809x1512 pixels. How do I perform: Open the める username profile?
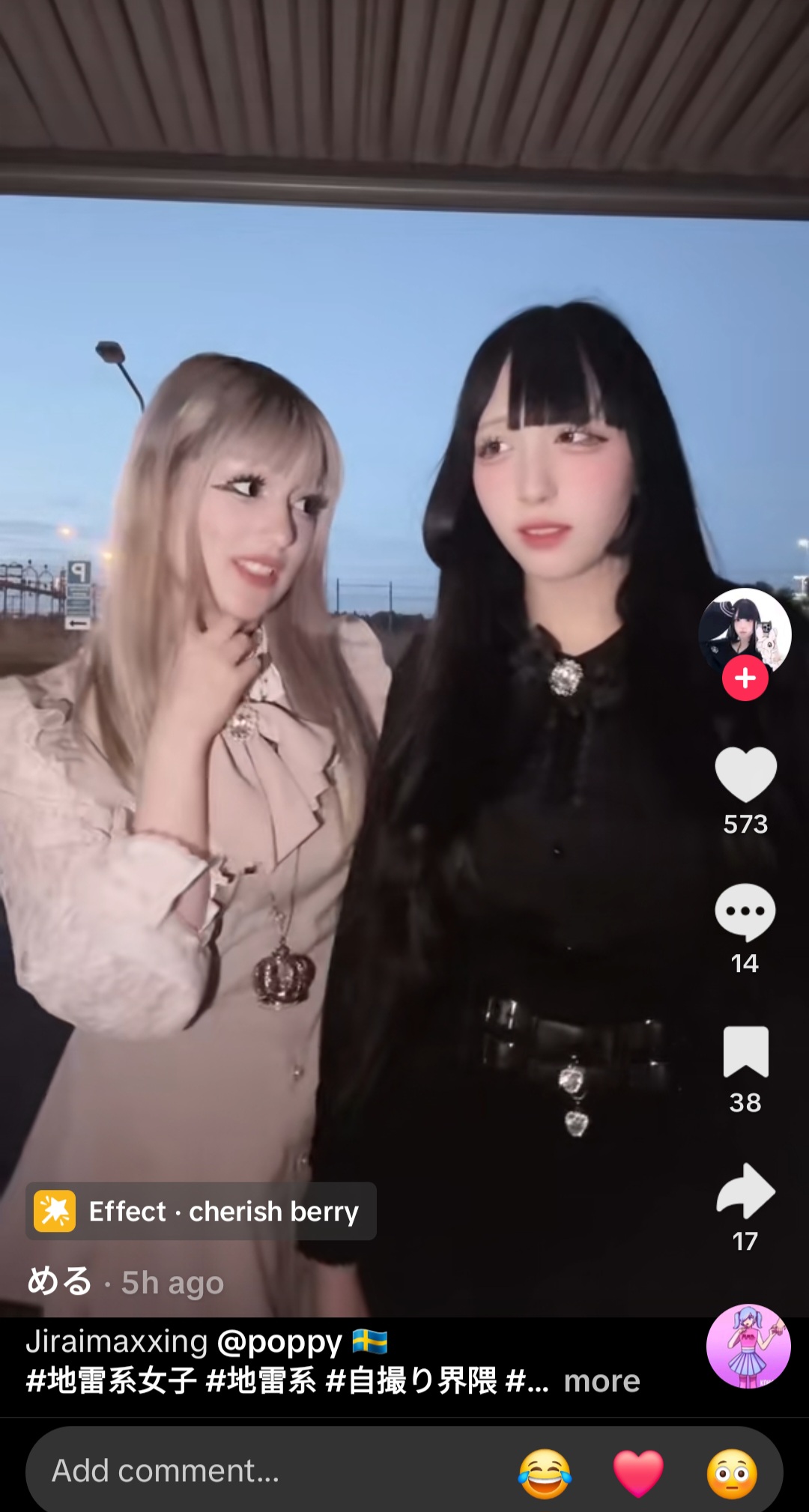pos(59,1281)
